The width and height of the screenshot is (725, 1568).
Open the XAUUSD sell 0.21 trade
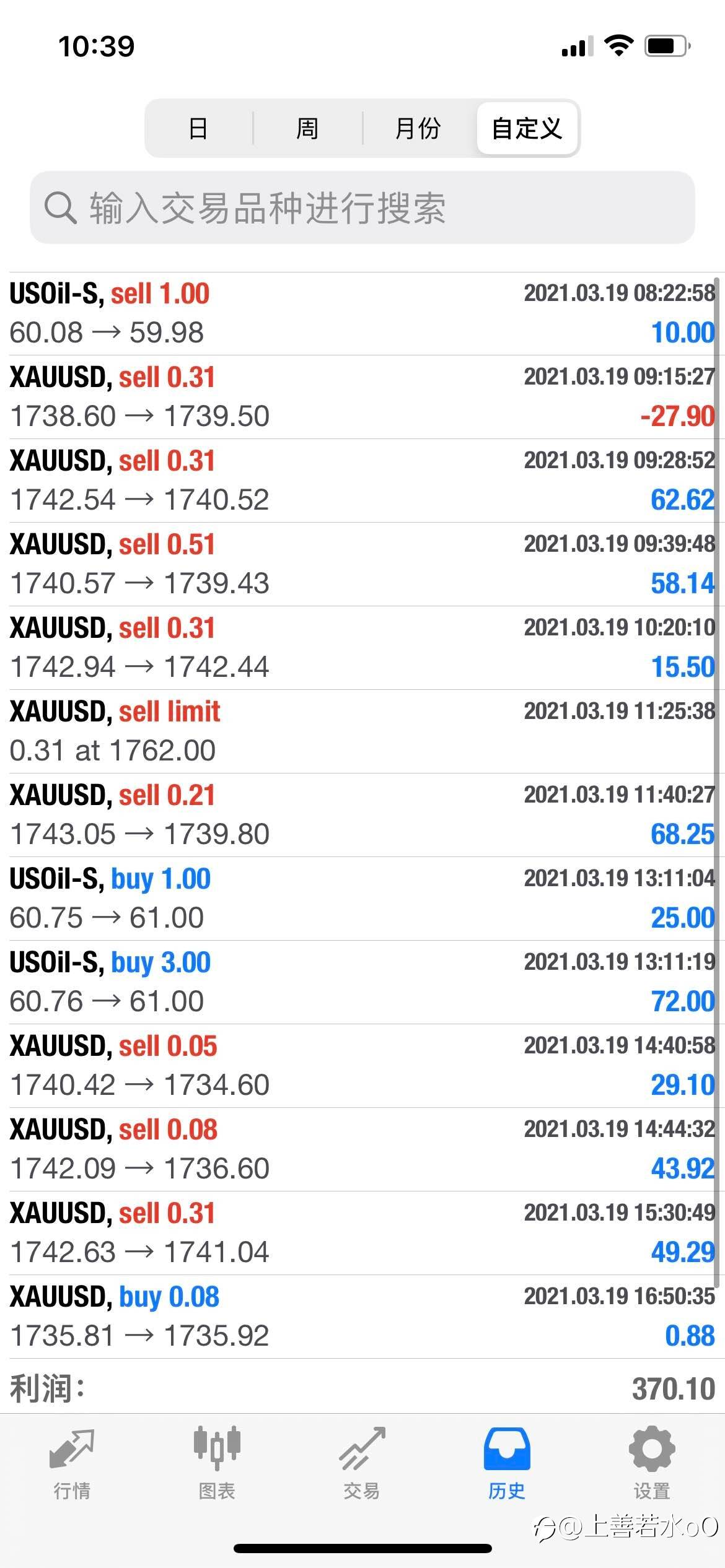362,815
